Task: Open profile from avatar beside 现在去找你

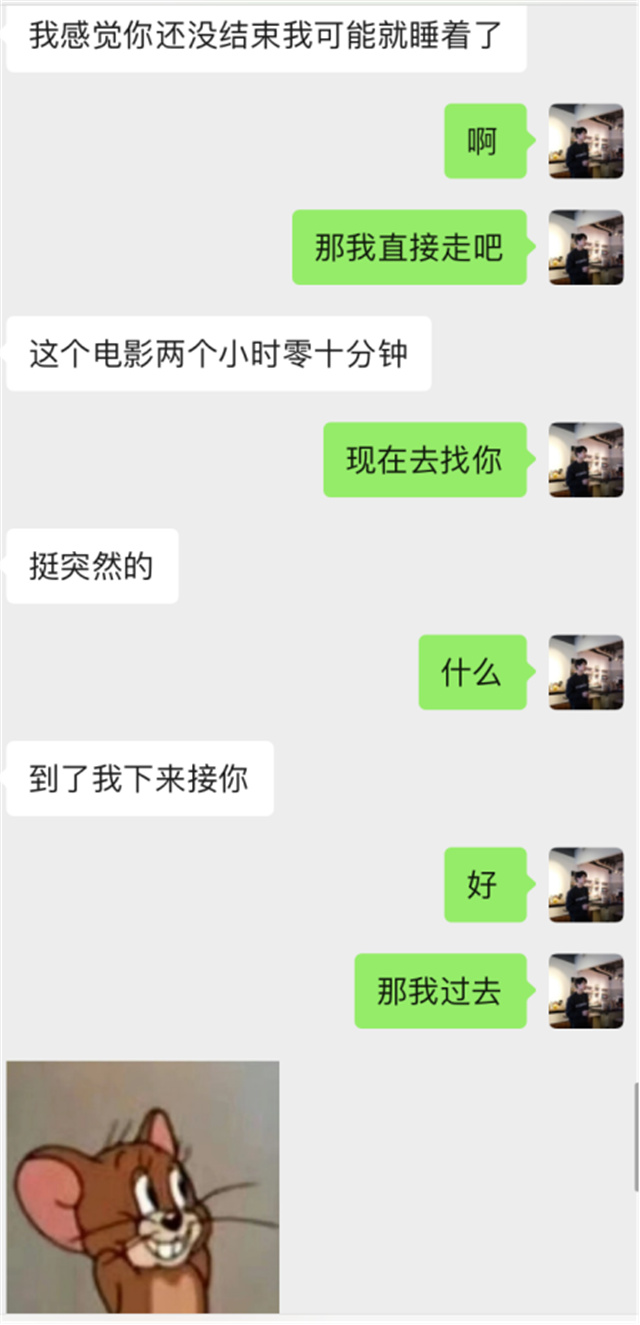Action: (586, 460)
